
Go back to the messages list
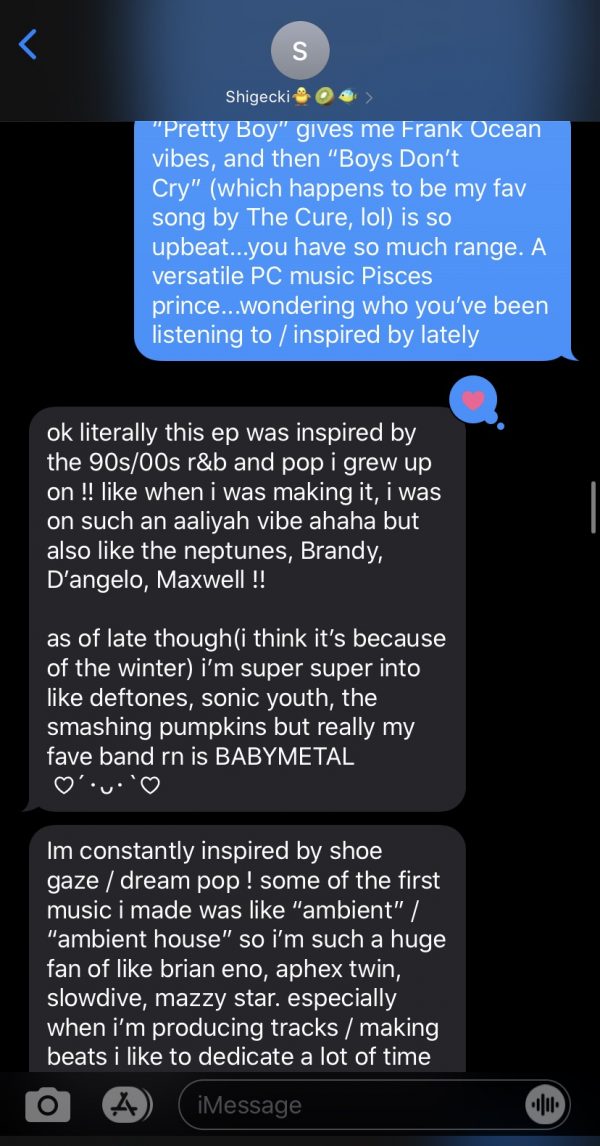pyautogui.click(x=28, y=44)
